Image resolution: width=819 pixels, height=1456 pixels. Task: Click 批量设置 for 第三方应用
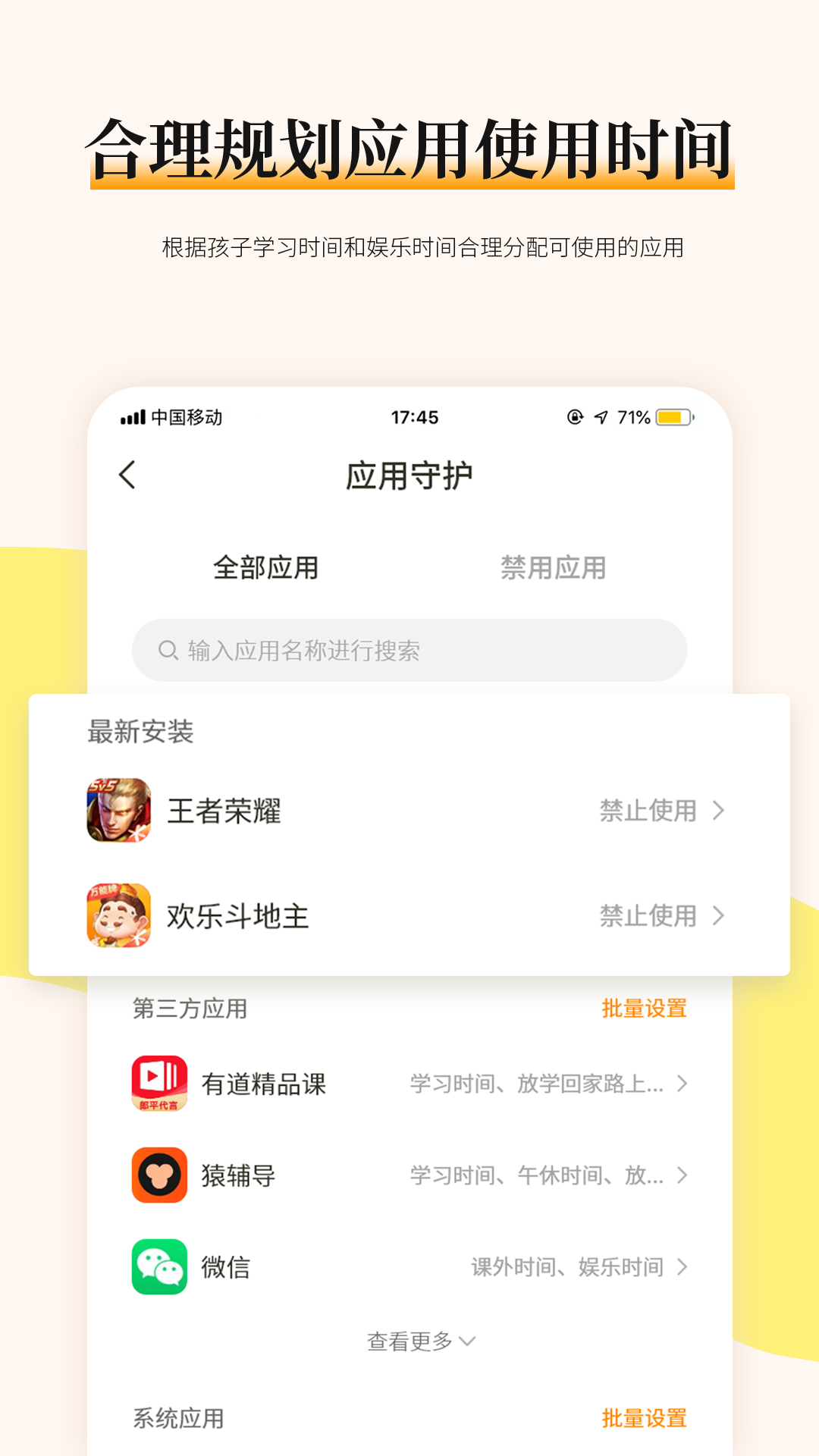coord(642,1009)
